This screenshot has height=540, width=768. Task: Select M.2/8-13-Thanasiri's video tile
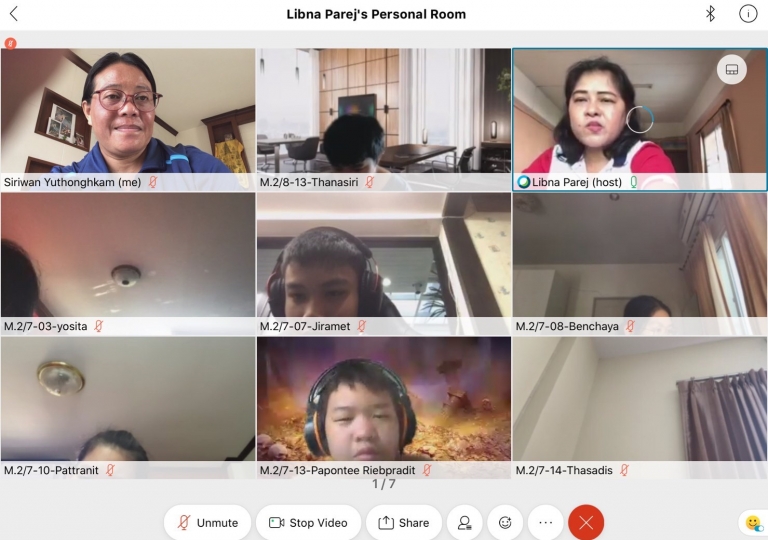coord(383,115)
